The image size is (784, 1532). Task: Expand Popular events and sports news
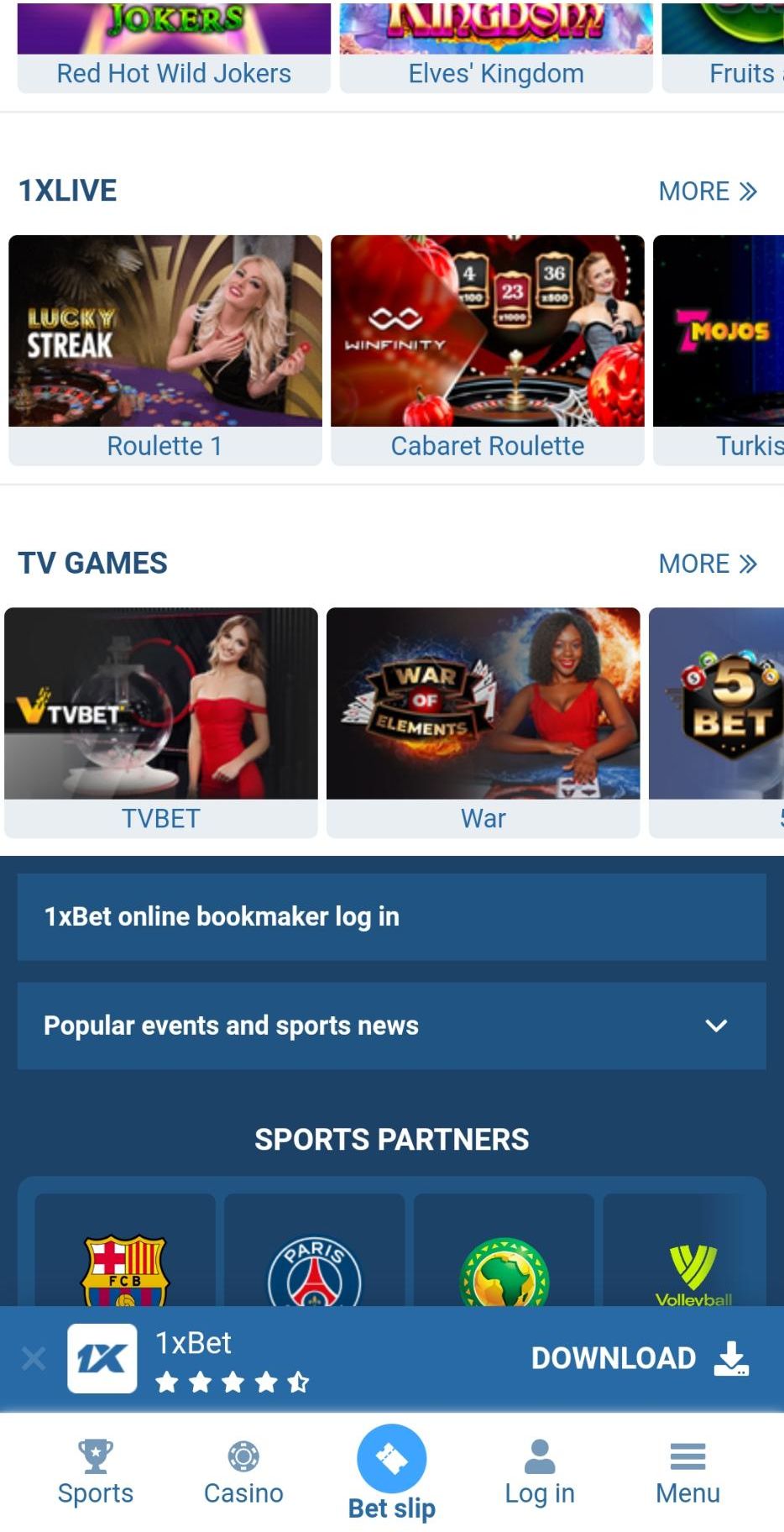pyautogui.click(x=391, y=1026)
